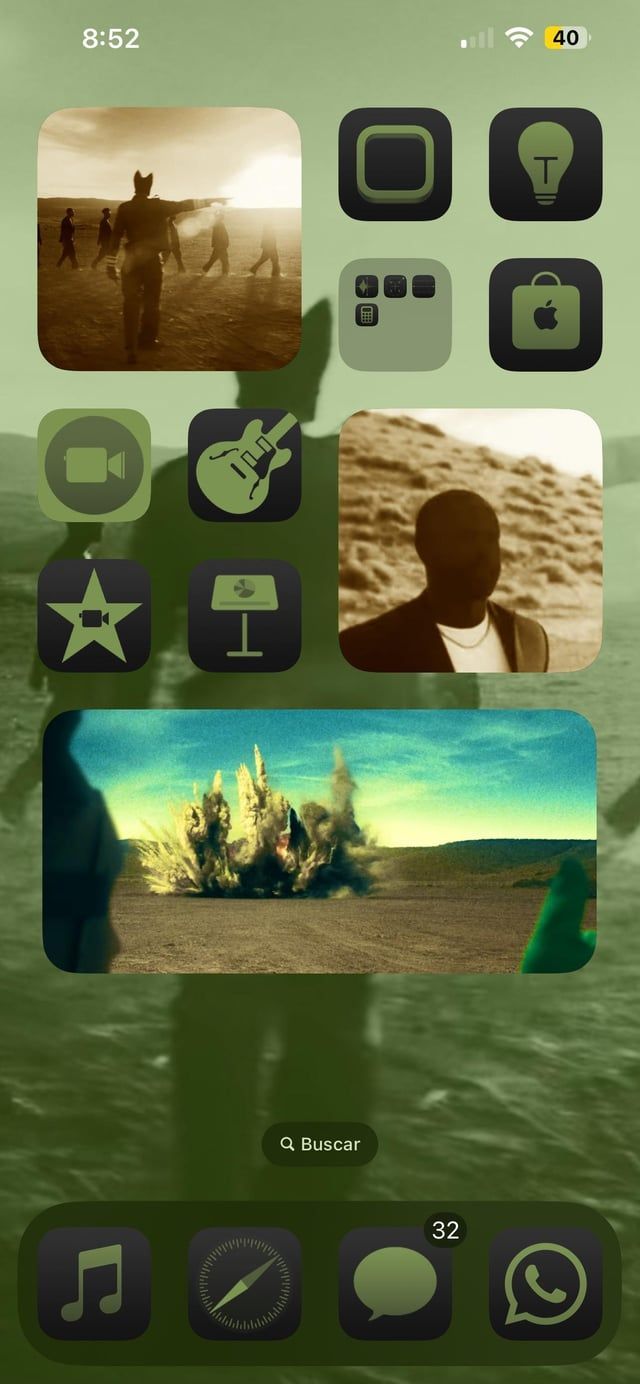The width and height of the screenshot is (640, 1384).
Task: Open the Apple Store app
Action: click(545, 315)
